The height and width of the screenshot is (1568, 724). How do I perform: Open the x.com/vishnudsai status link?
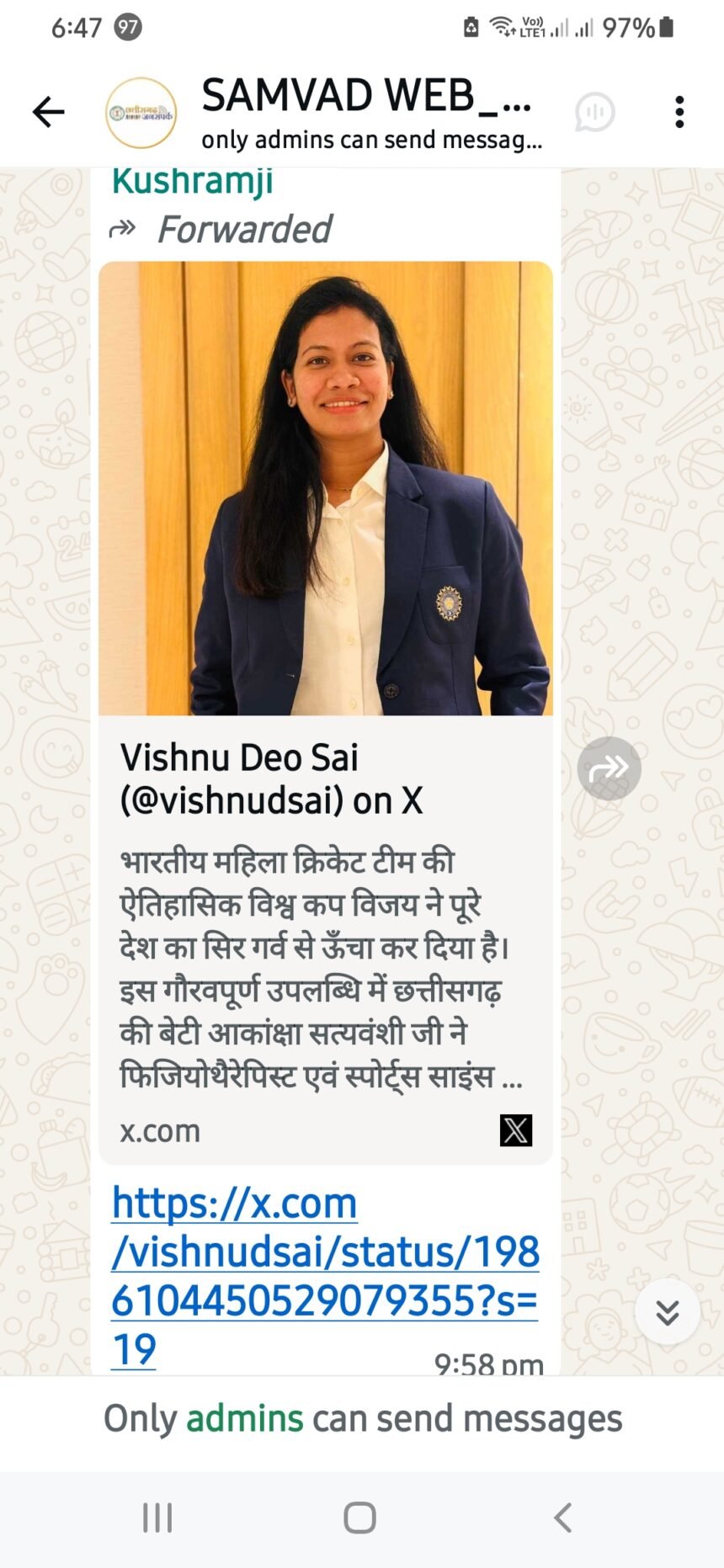pyautogui.click(x=324, y=1276)
